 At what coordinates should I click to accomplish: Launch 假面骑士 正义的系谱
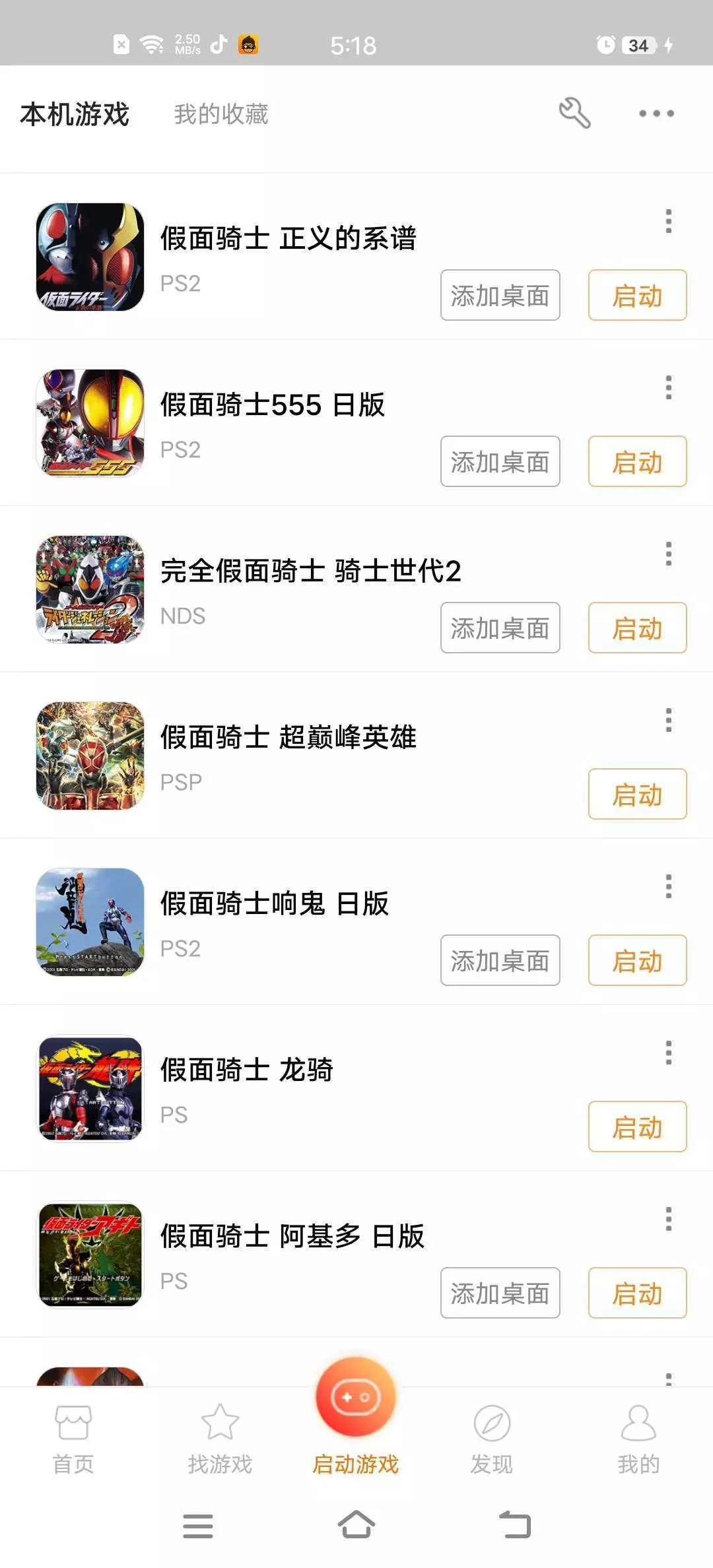click(637, 295)
